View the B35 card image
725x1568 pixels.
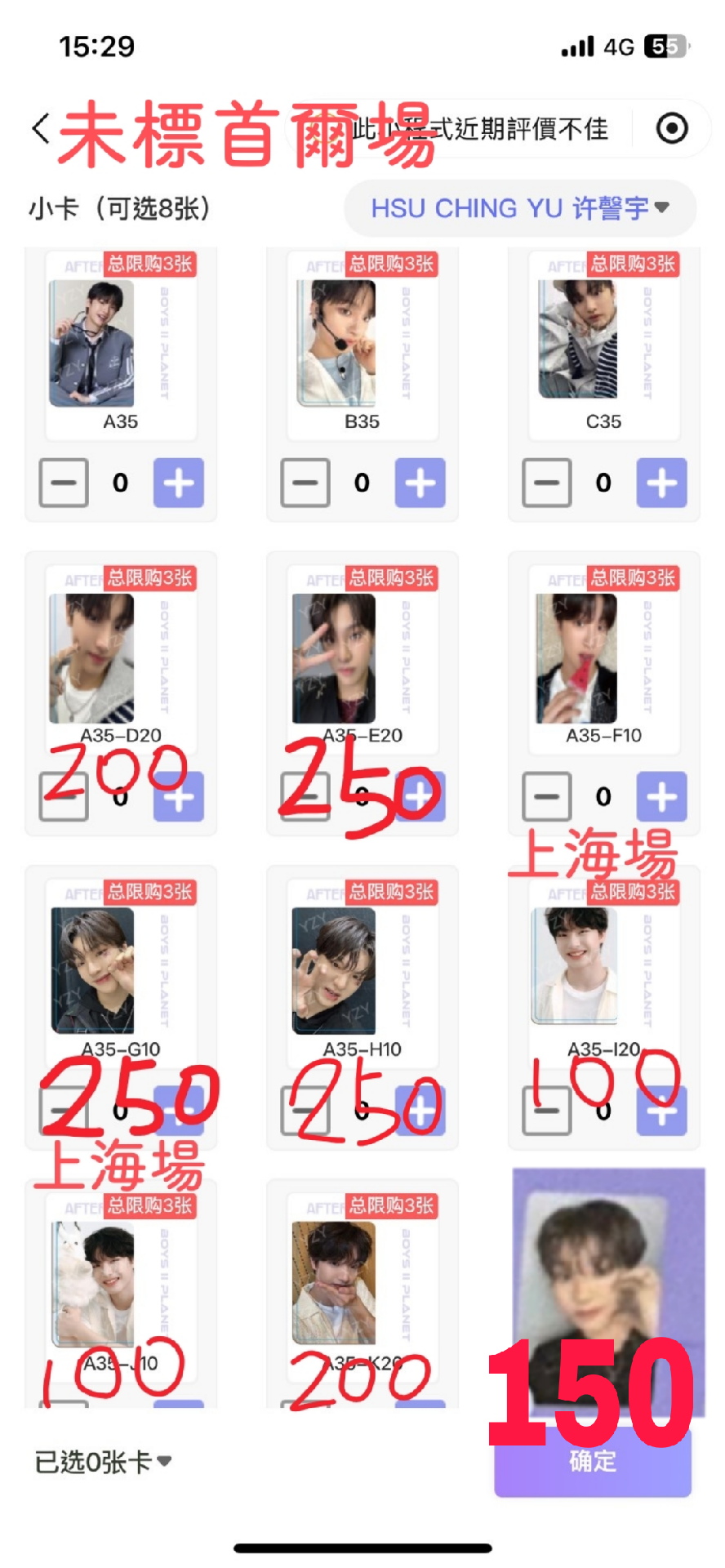pyautogui.click(x=335, y=343)
